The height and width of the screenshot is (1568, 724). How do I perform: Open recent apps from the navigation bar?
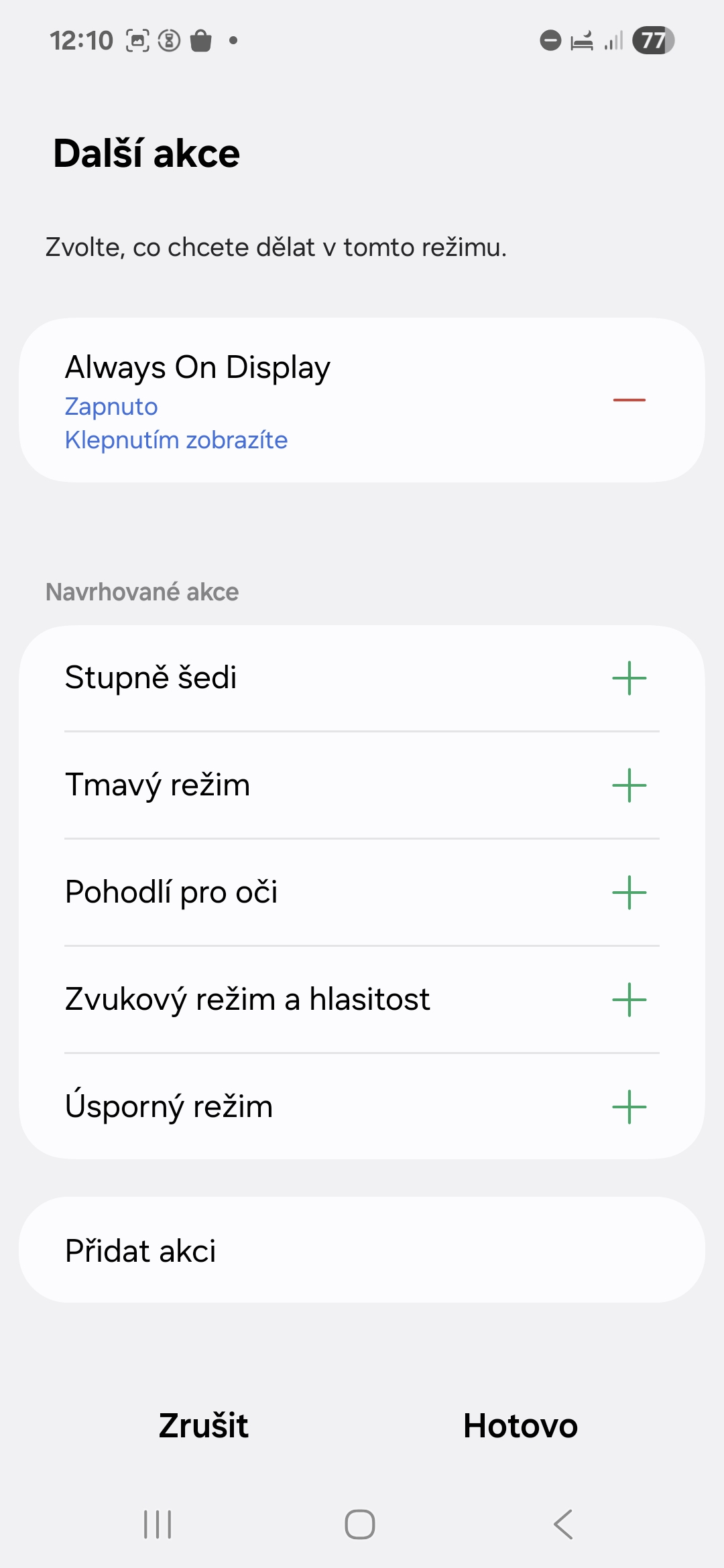tap(158, 1524)
